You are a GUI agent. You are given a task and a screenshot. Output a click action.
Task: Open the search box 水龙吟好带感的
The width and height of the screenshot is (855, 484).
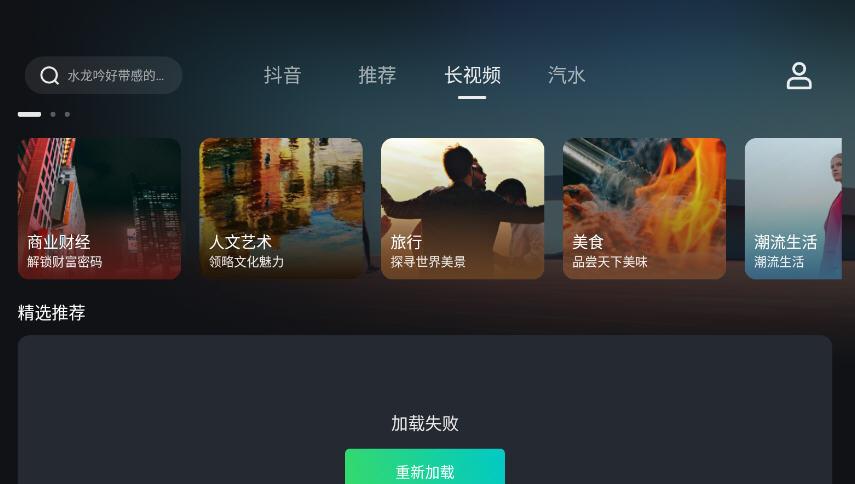[104, 76]
